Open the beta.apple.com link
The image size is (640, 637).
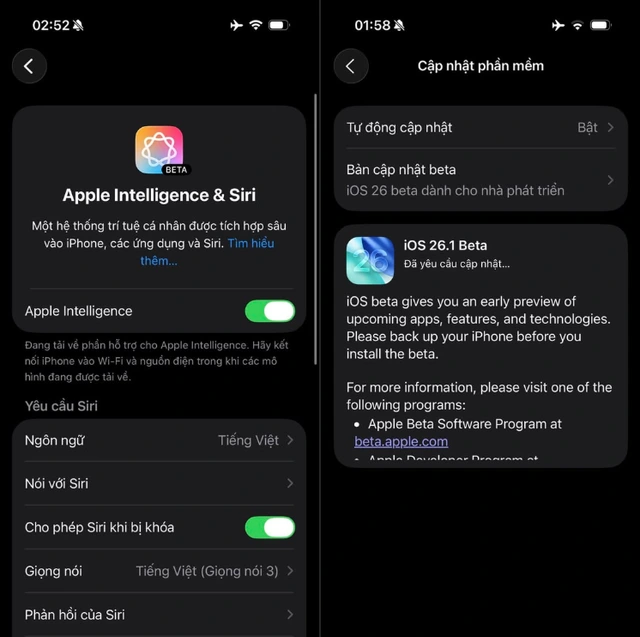point(401,441)
